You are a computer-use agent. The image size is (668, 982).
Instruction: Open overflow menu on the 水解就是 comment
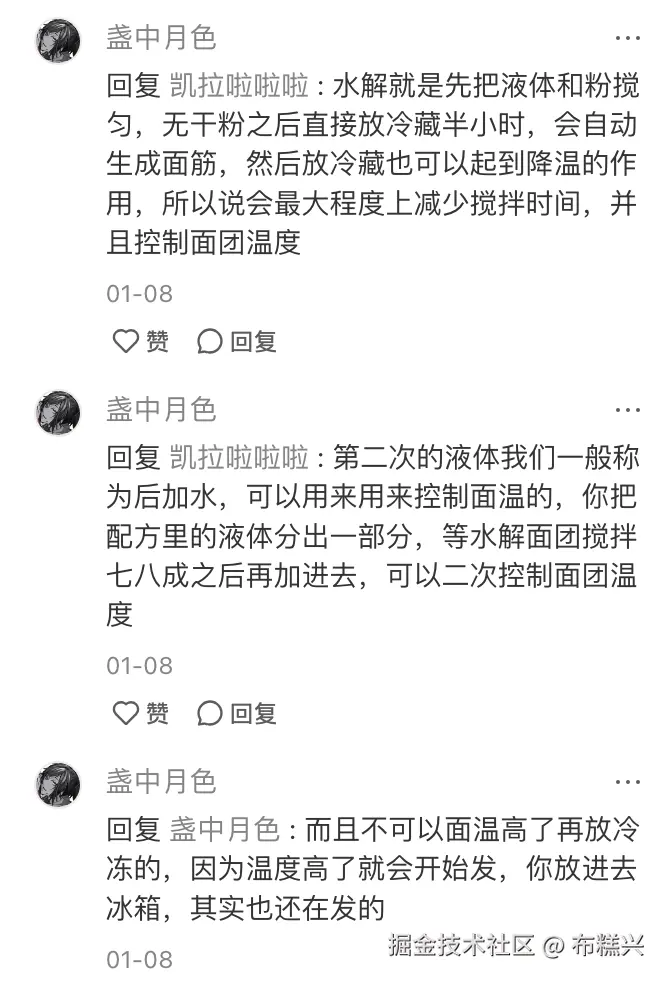[x=627, y=39]
